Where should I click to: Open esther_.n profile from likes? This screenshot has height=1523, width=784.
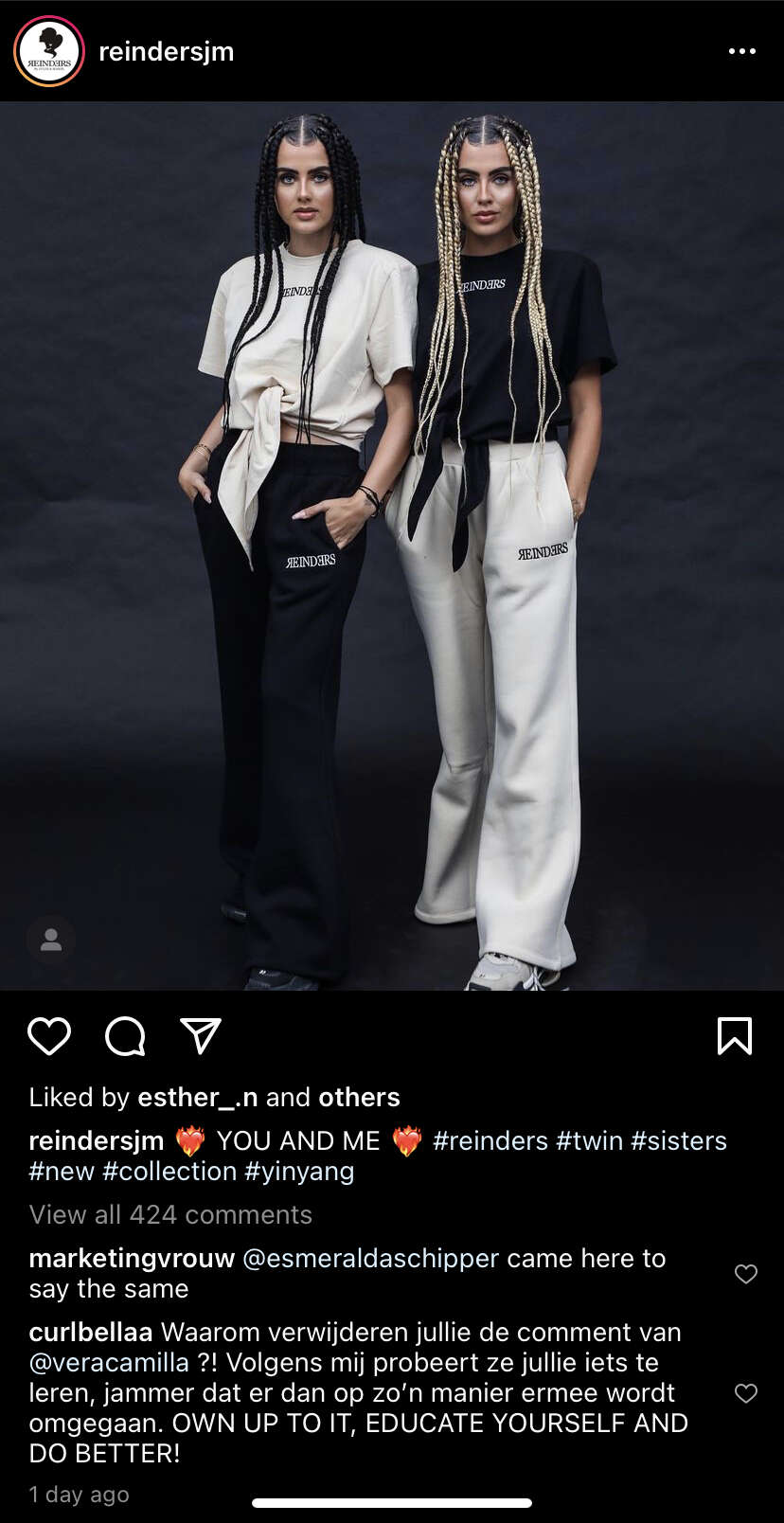pos(198,1097)
